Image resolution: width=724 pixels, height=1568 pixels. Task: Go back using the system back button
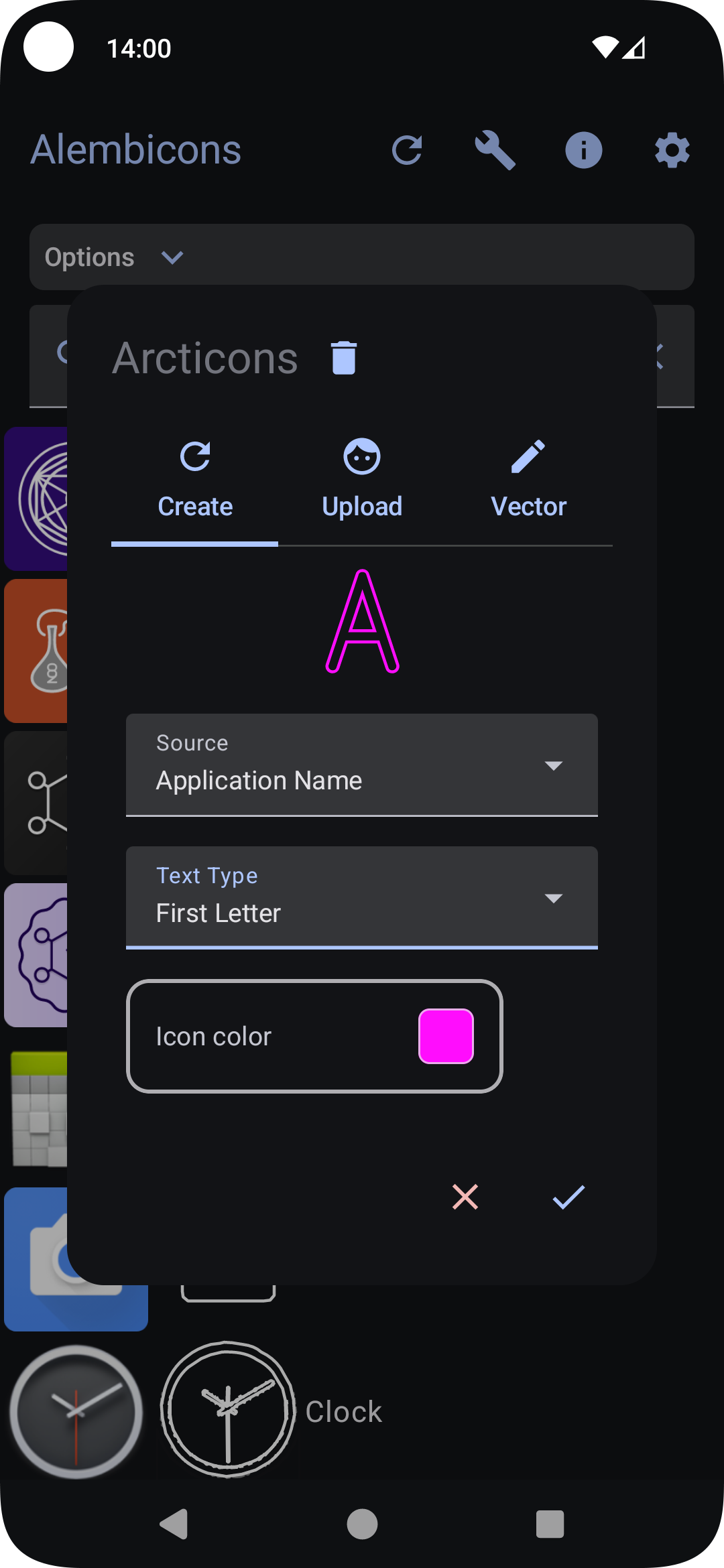(174, 1524)
